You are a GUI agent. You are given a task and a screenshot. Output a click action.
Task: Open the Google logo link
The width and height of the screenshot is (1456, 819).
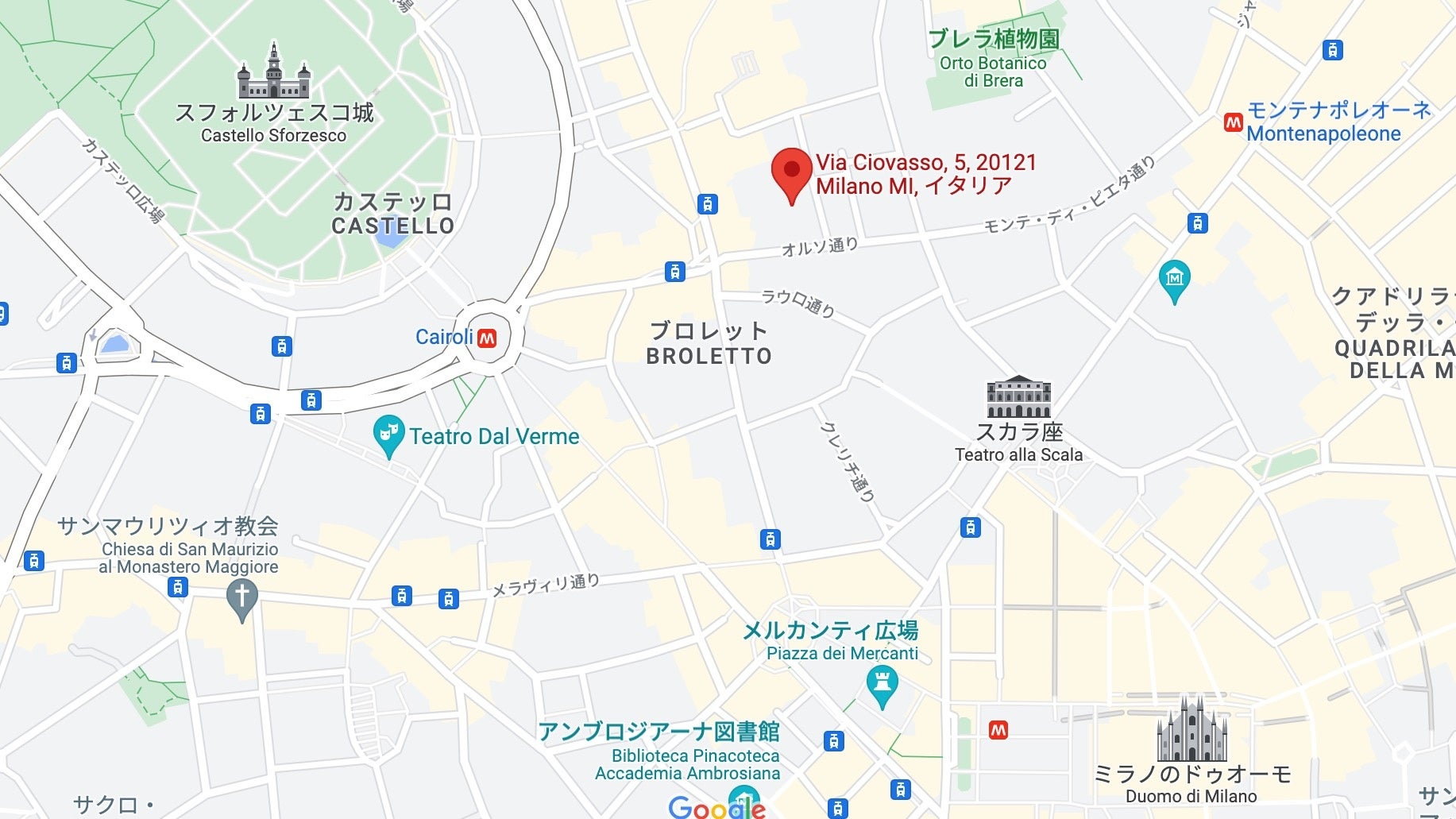(717, 807)
